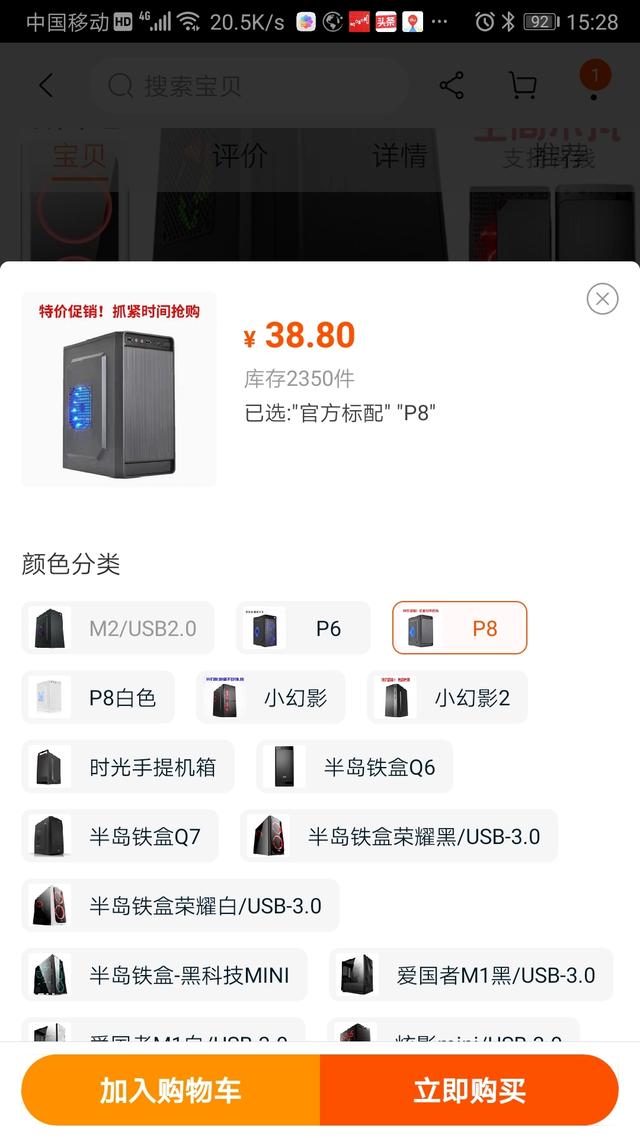640x1138 pixels.
Task: Tap the selected P8 option
Action: 460,628
